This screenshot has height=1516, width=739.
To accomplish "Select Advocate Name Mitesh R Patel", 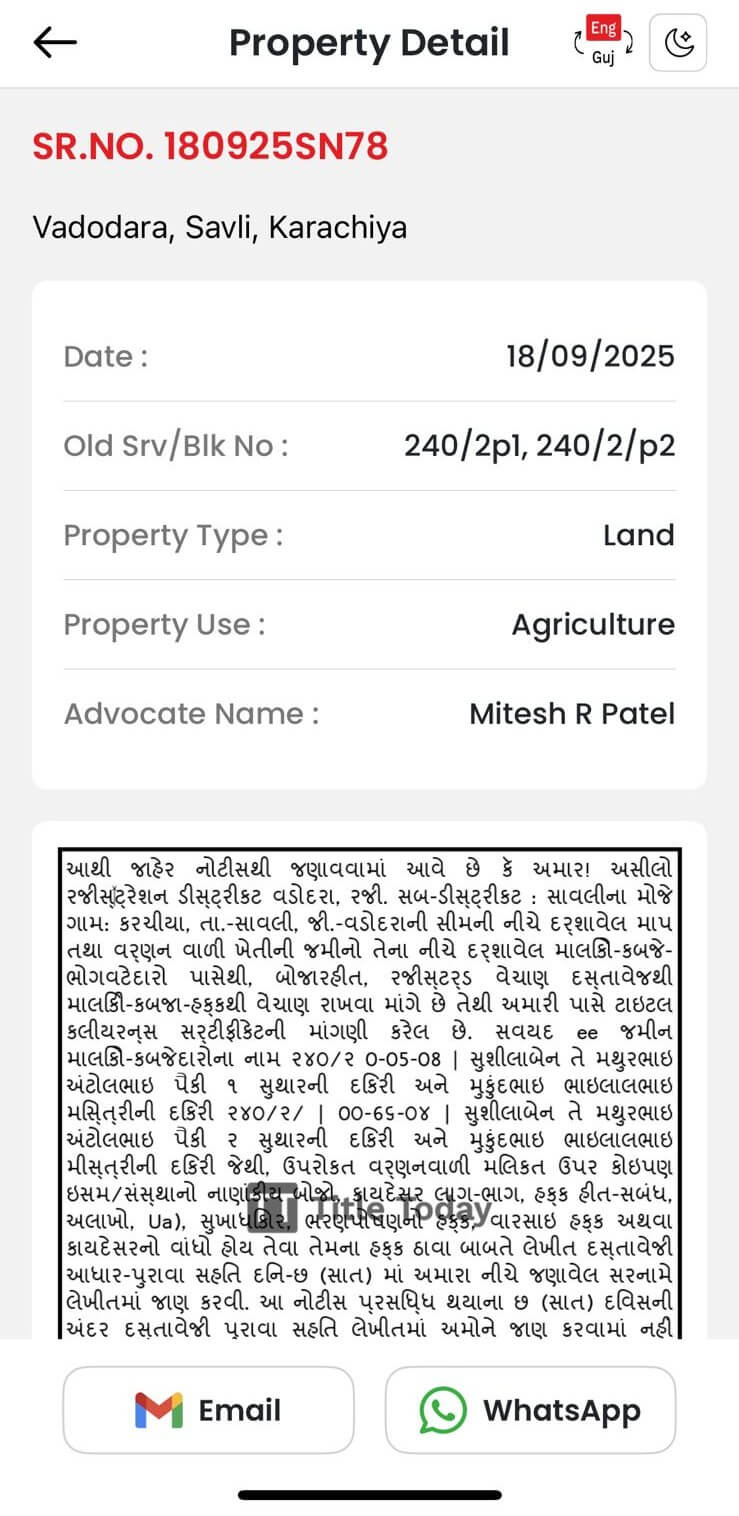I will (x=369, y=713).
